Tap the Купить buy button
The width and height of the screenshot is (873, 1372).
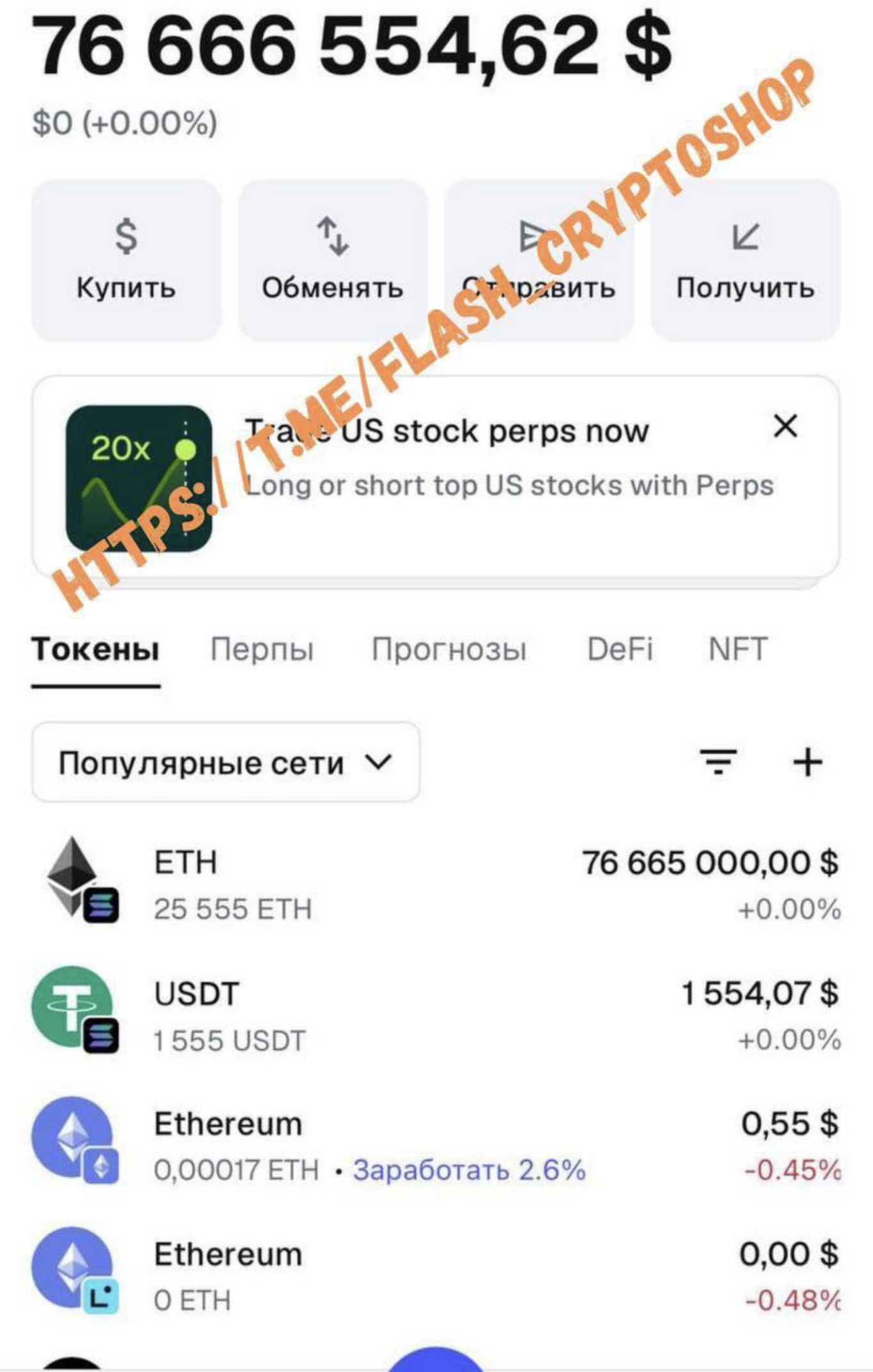click(126, 260)
